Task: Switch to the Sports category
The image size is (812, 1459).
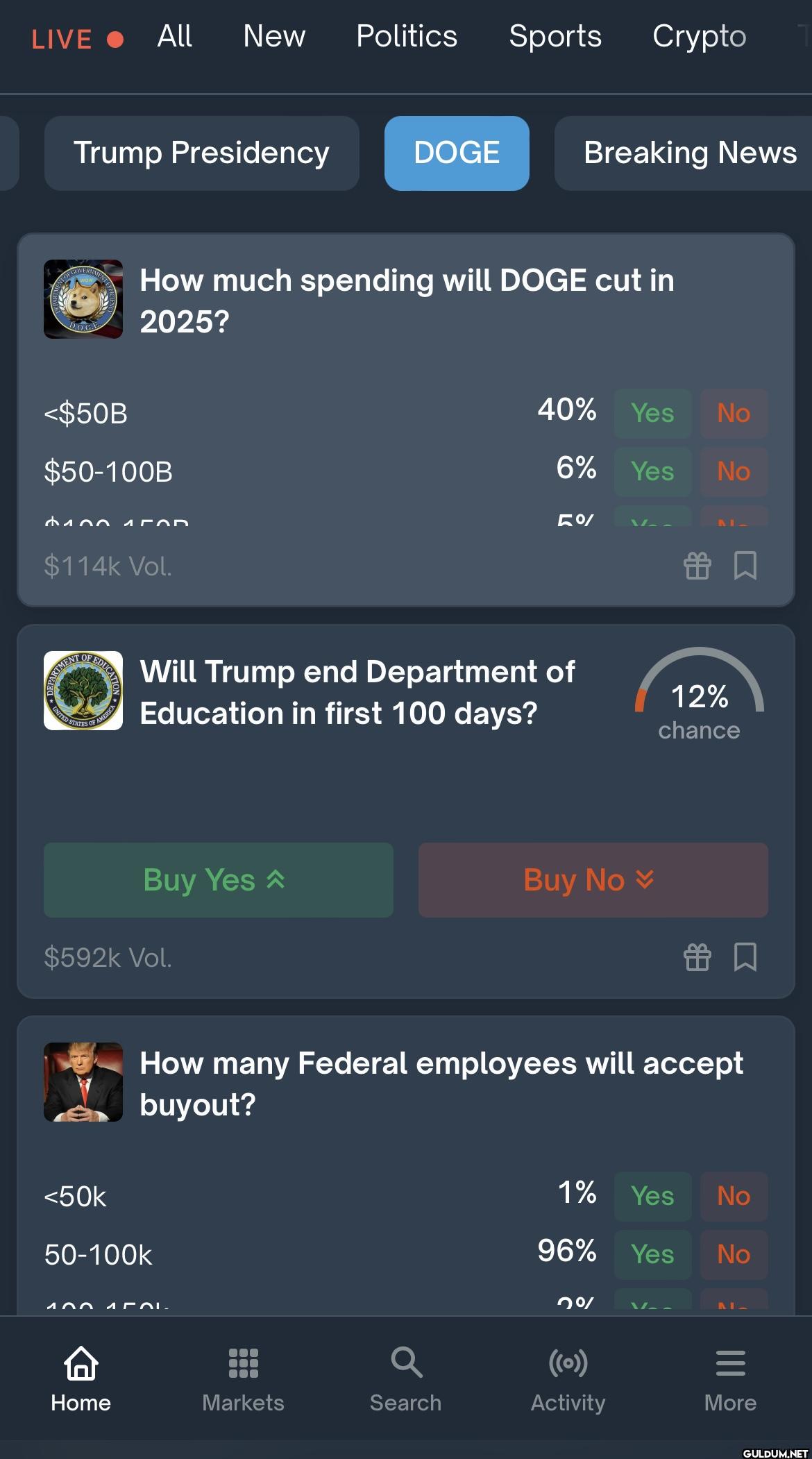Action: pos(555,36)
